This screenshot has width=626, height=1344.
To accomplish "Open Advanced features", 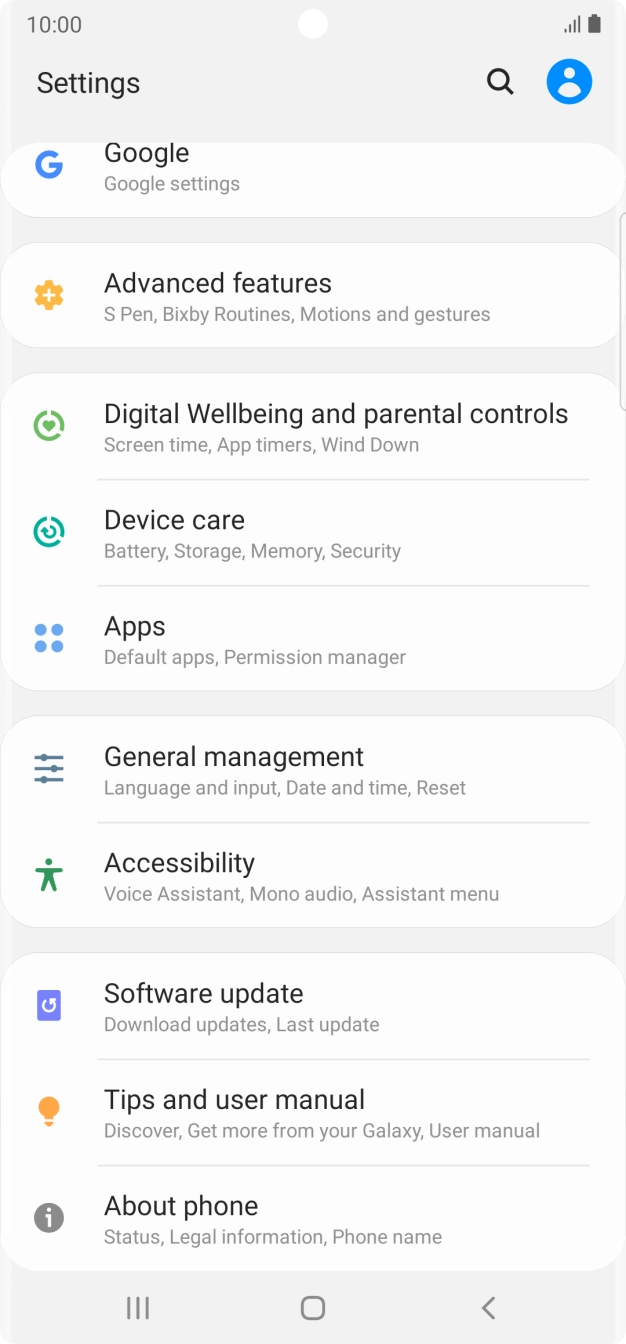I will point(313,296).
